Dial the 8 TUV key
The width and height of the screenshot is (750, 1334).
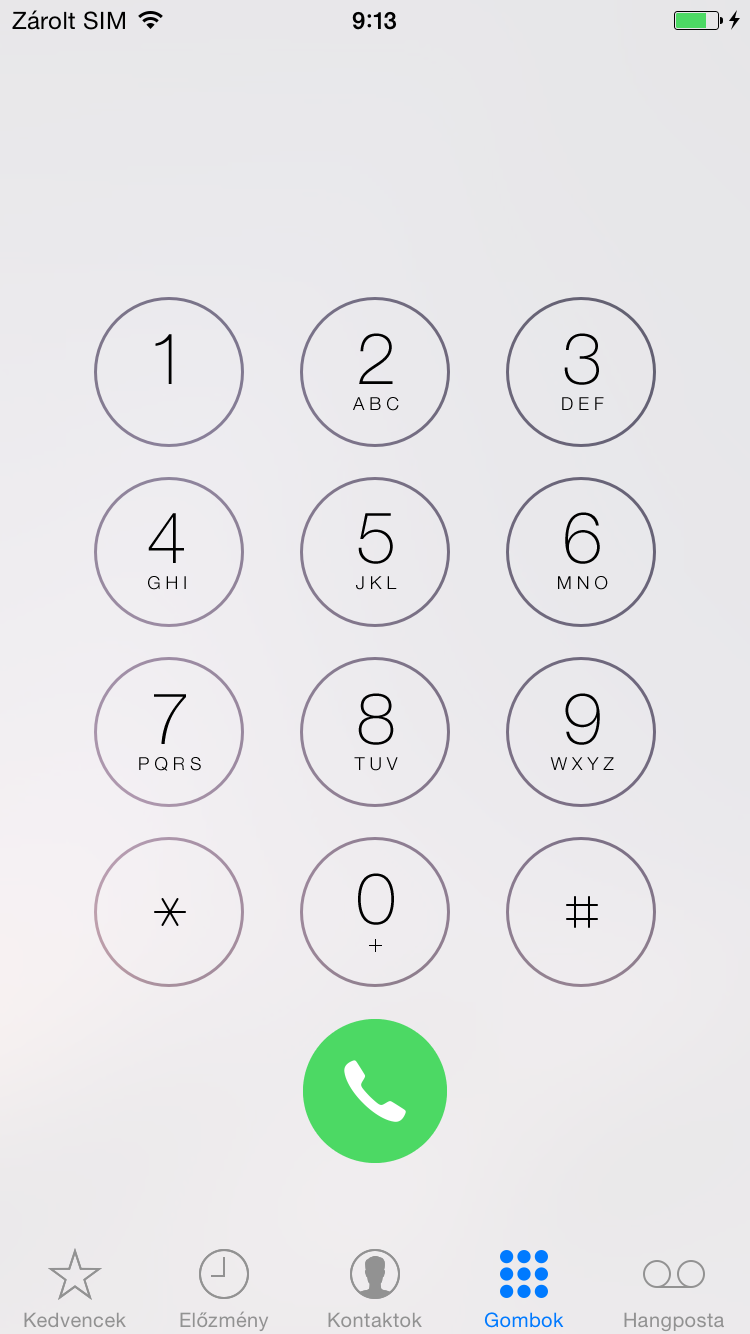(375, 732)
